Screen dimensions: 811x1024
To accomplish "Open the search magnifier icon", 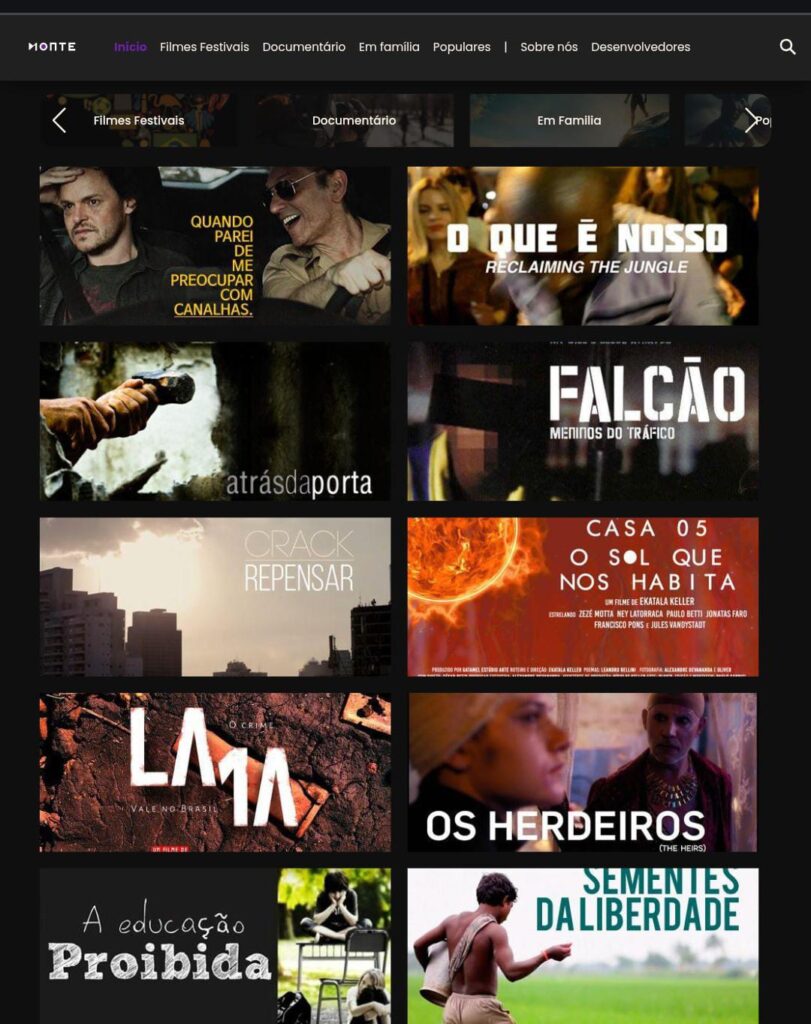I will coord(787,47).
